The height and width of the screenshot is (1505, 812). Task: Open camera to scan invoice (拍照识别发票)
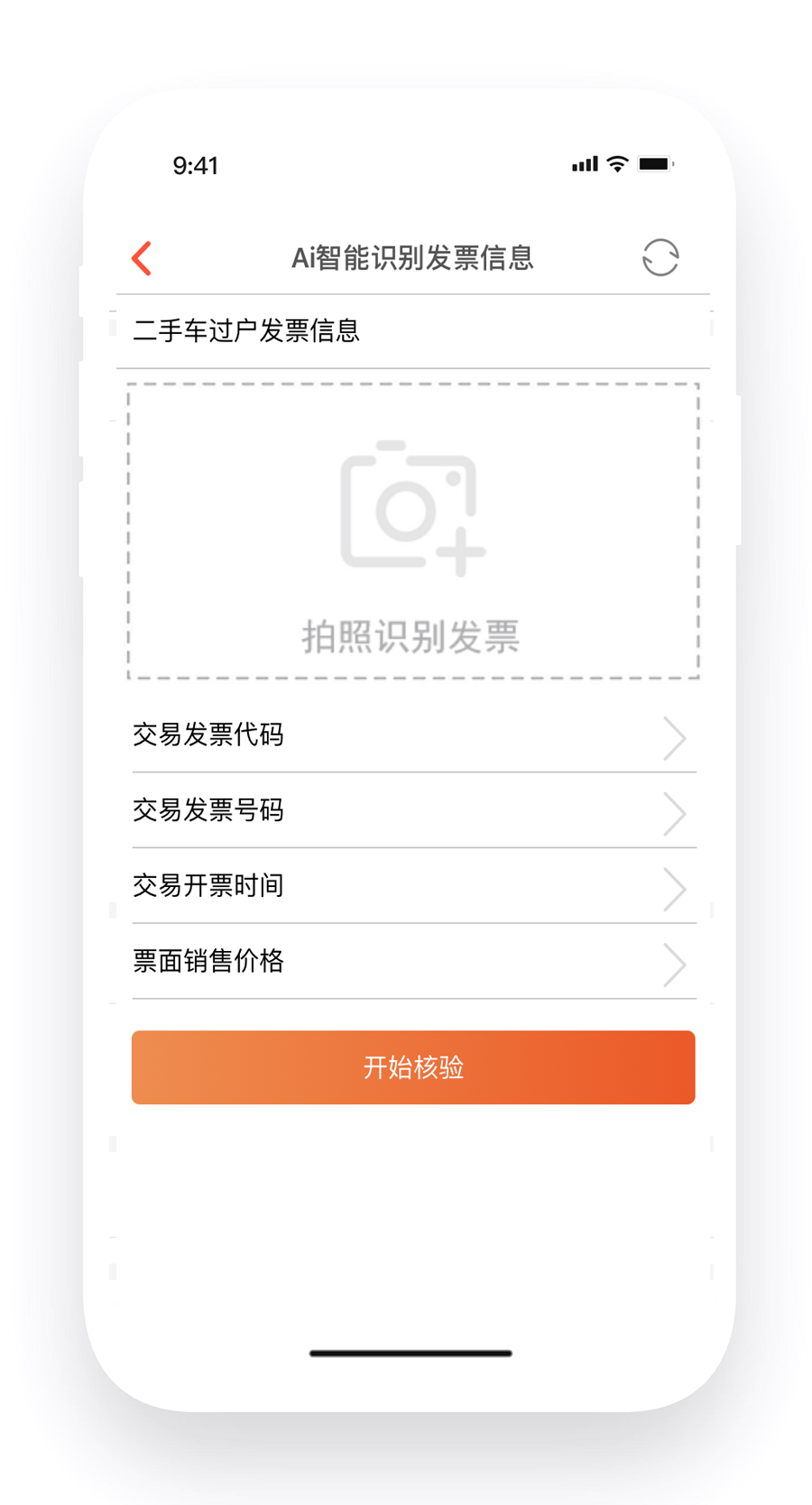(412, 531)
